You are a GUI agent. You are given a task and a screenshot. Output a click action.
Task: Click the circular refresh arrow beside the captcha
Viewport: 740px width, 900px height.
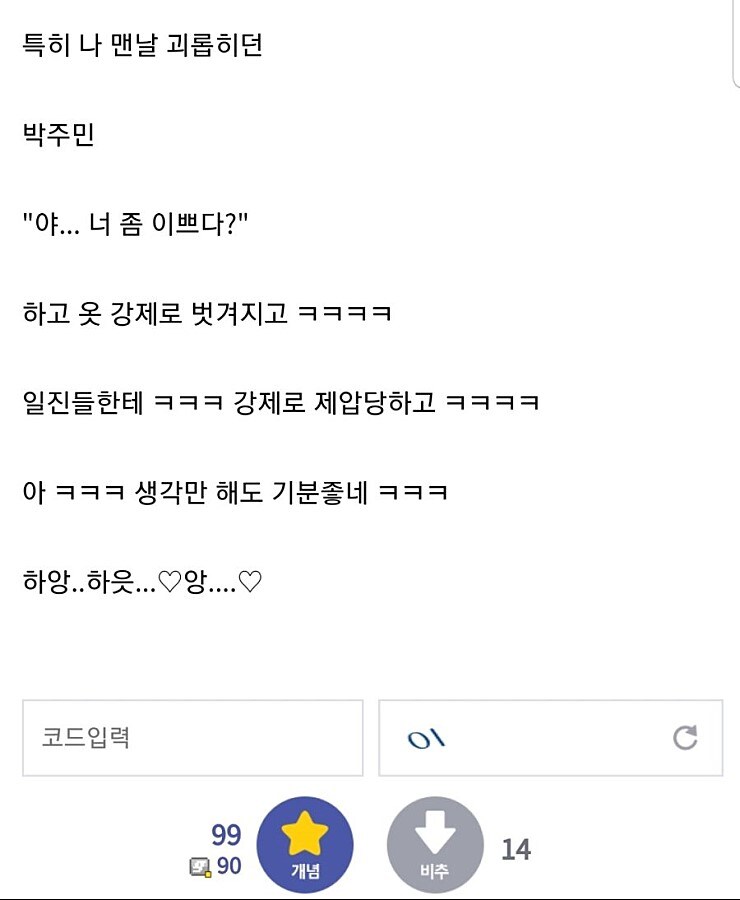click(685, 737)
